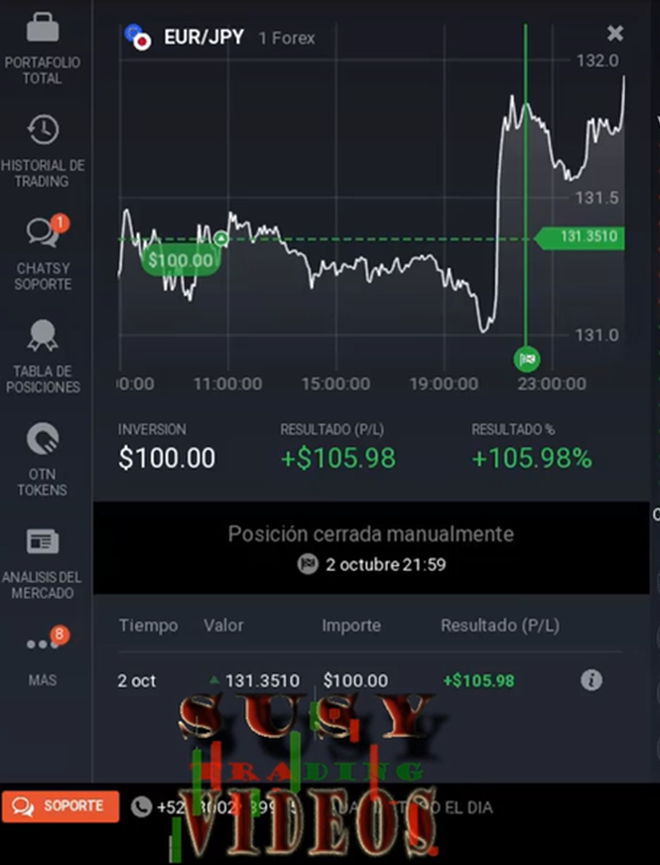Show Analisis del Mercado
Image resolution: width=660 pixels, height=865 pixels.
[x=43, y=562]
